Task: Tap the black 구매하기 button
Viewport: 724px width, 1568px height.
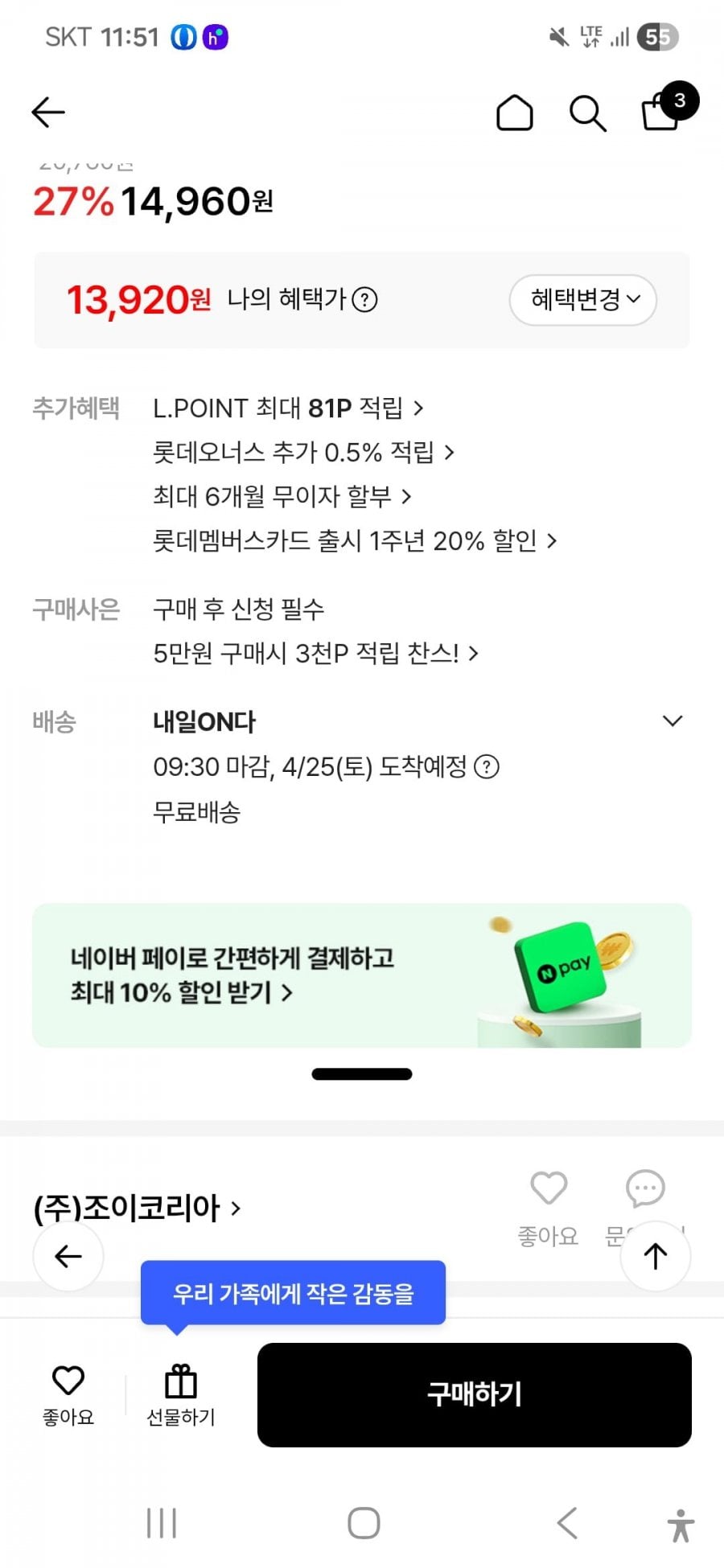Action: click(474, 1394)
